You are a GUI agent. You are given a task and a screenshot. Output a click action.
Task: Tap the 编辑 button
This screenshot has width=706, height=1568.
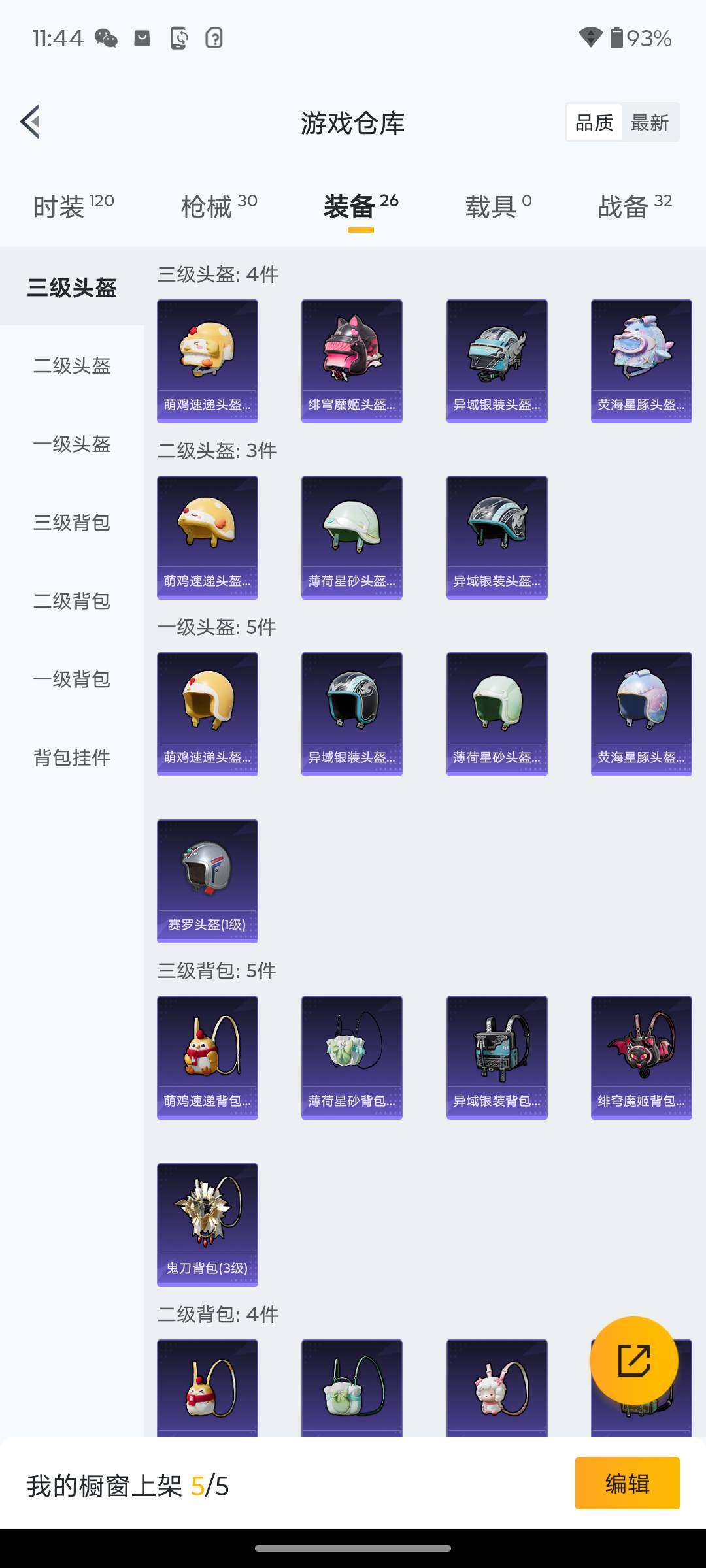click(x=627, y=1483)
